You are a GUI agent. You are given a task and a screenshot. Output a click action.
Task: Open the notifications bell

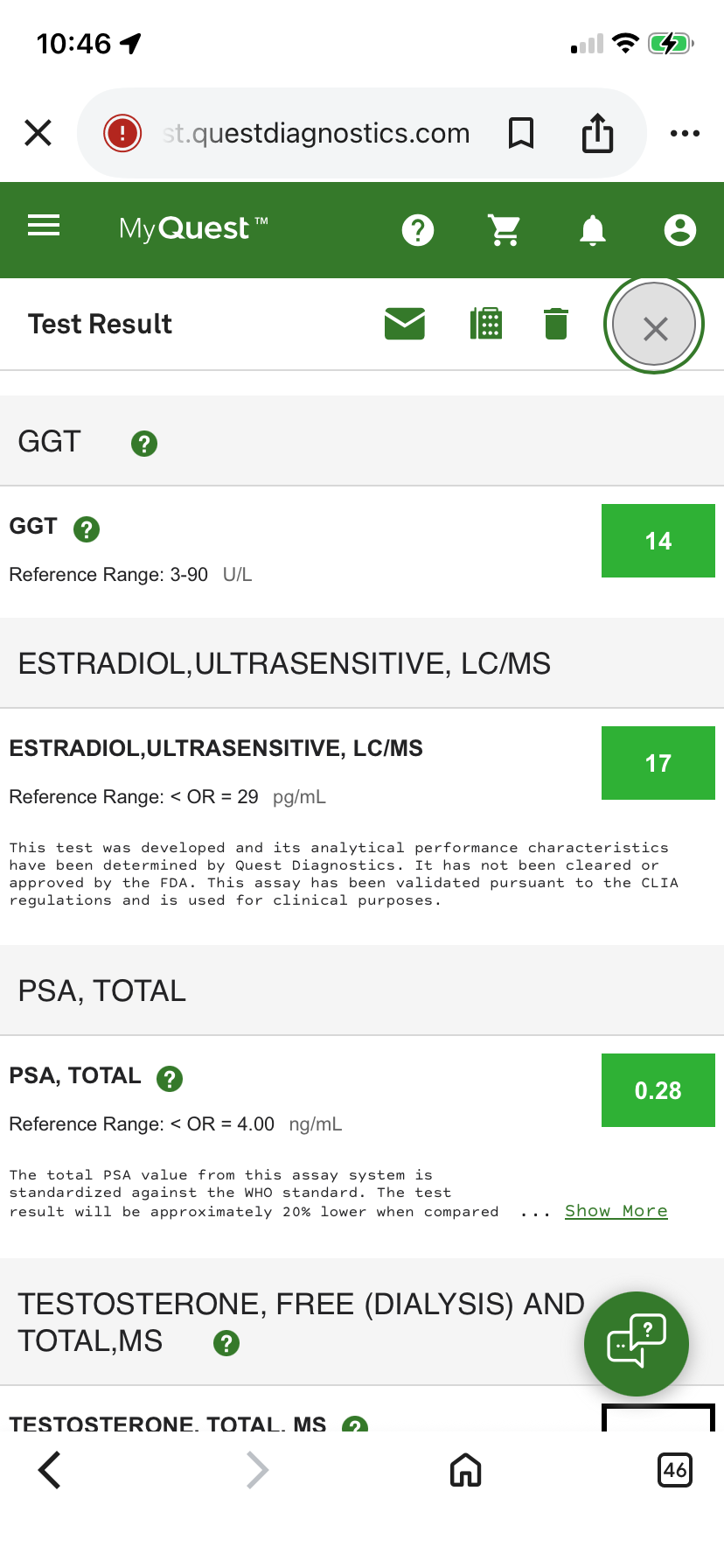point(593,230)
